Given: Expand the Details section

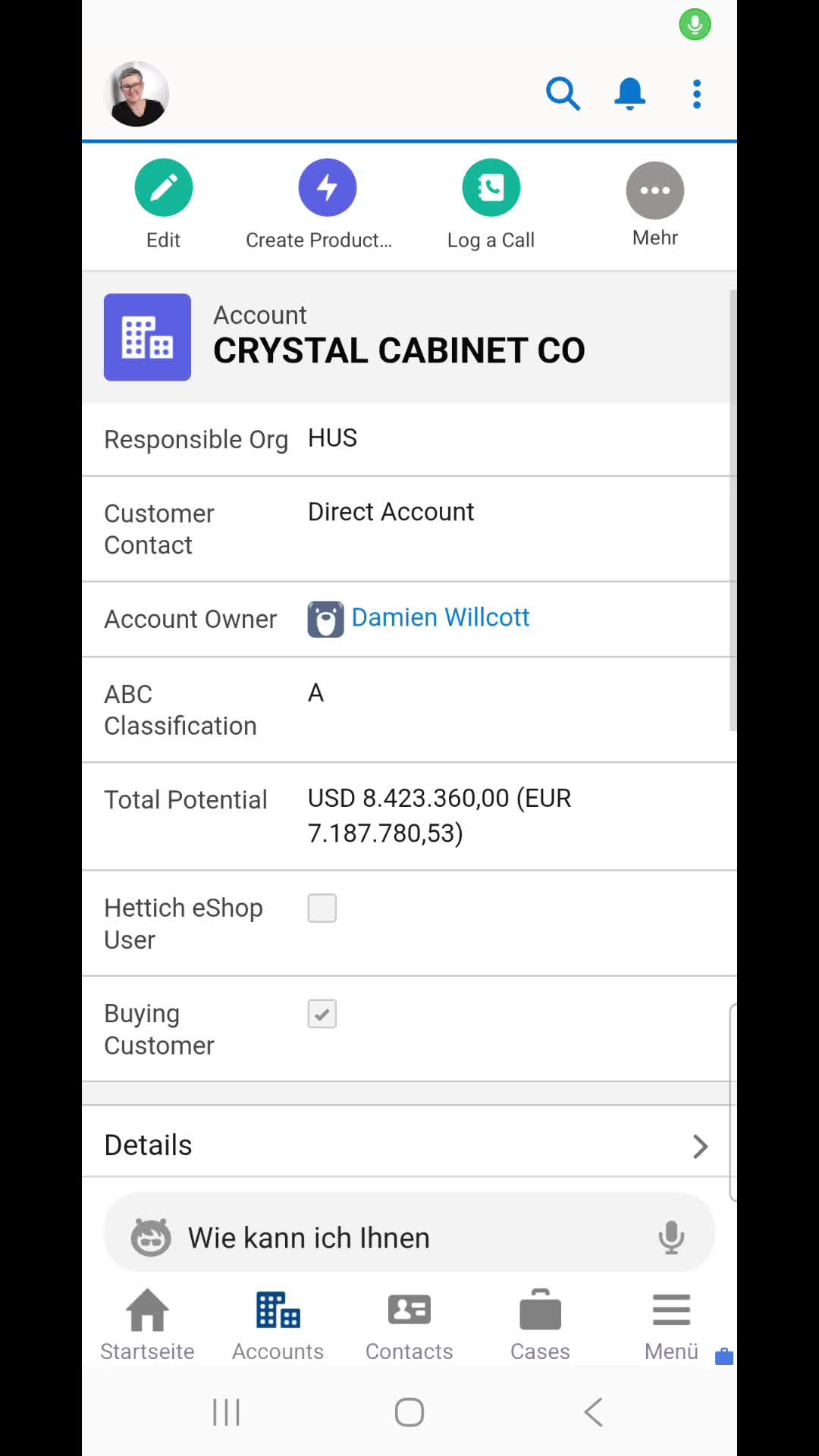Looking at the screenshot, I should [409, 1145].
